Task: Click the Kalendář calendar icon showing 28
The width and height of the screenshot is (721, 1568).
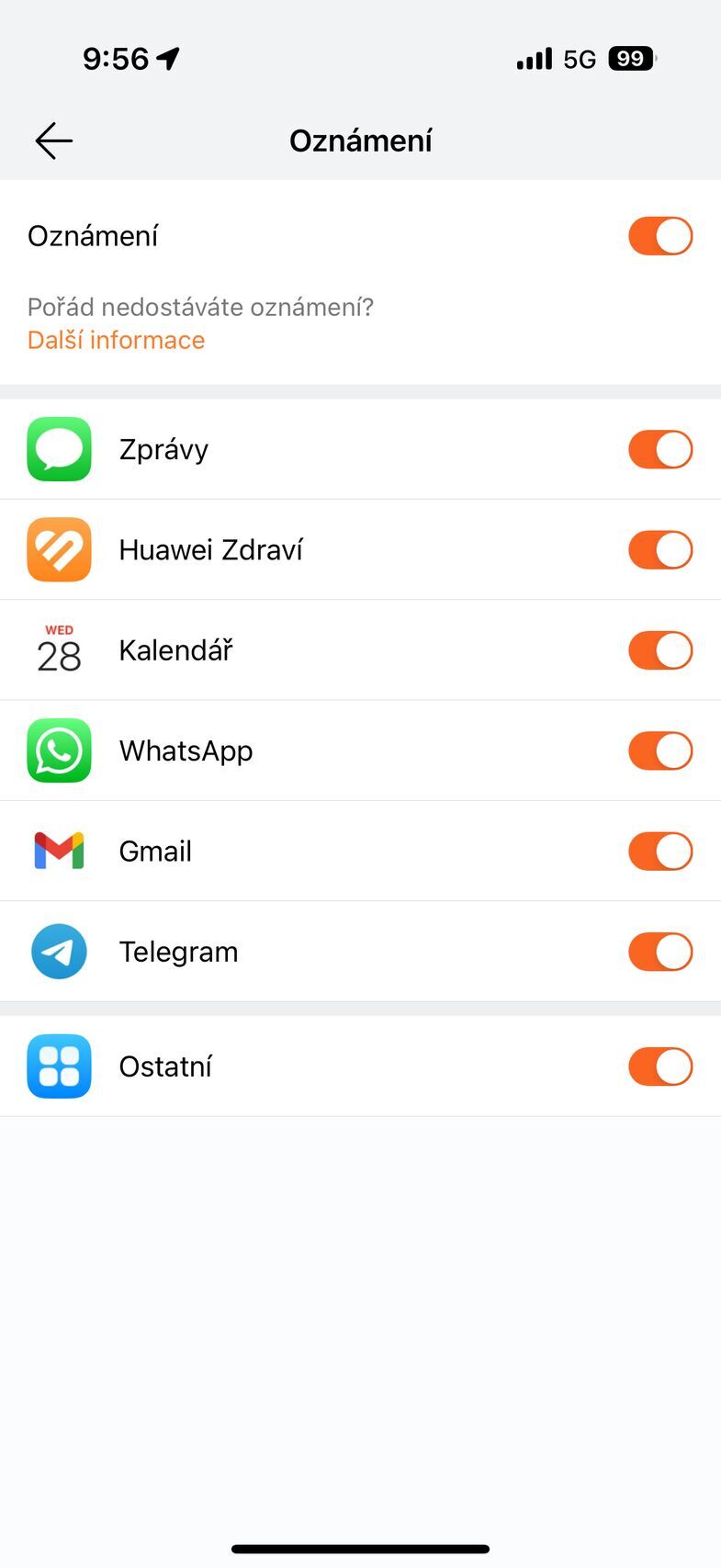Action: tap(59, 649)
